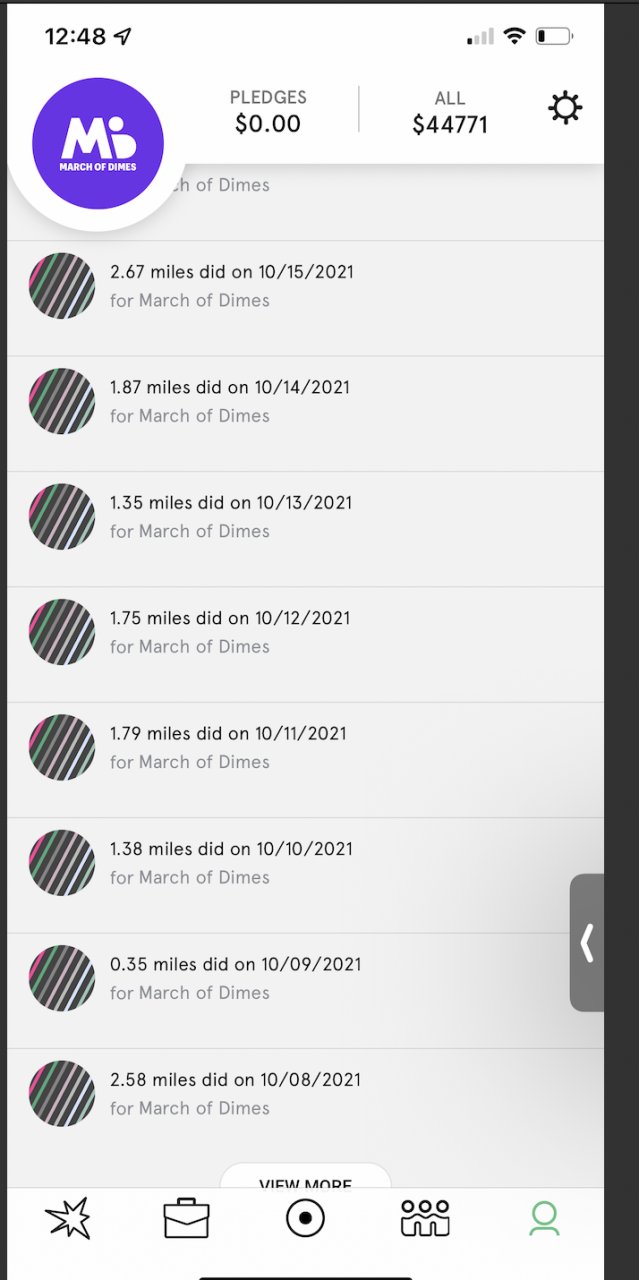Switch to the teams group tab
This screenshot has height=1280, width=639.
[425, 1219]
